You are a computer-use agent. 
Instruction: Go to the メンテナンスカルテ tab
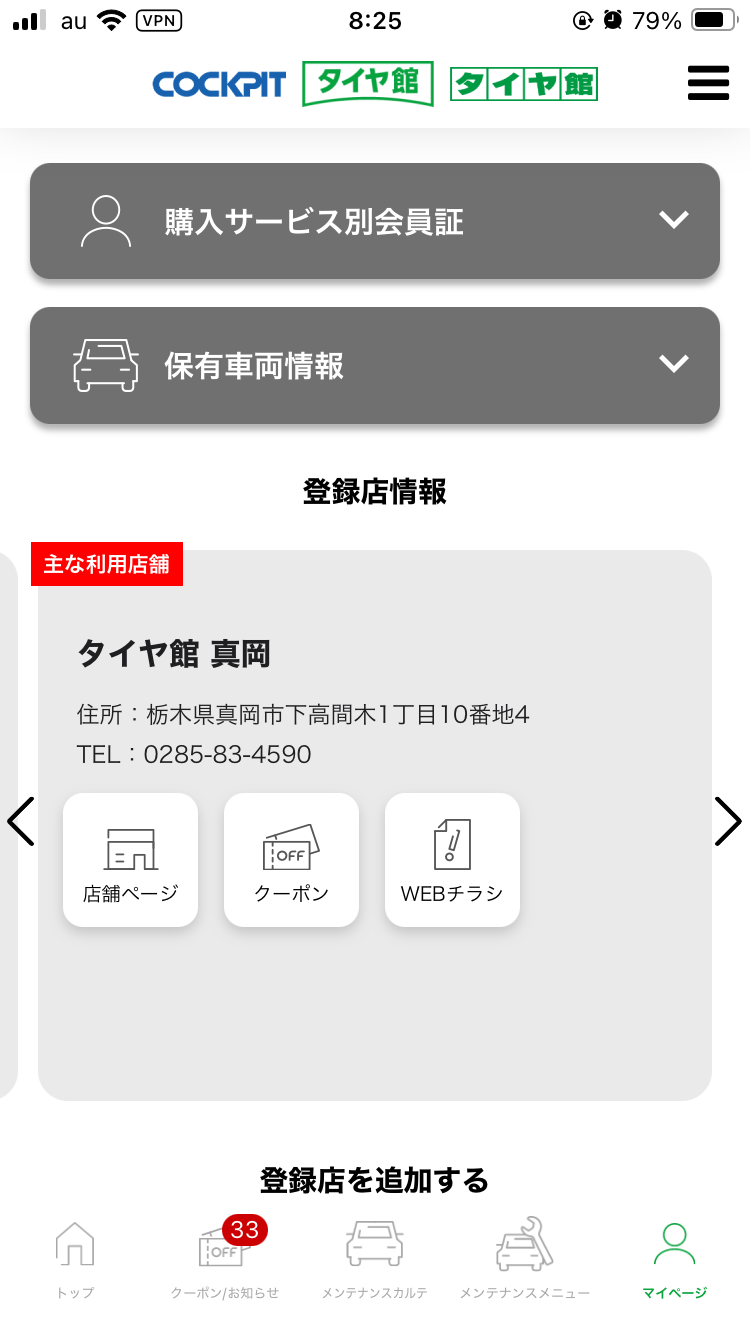pyautogui.click(x=374, y=1259)
